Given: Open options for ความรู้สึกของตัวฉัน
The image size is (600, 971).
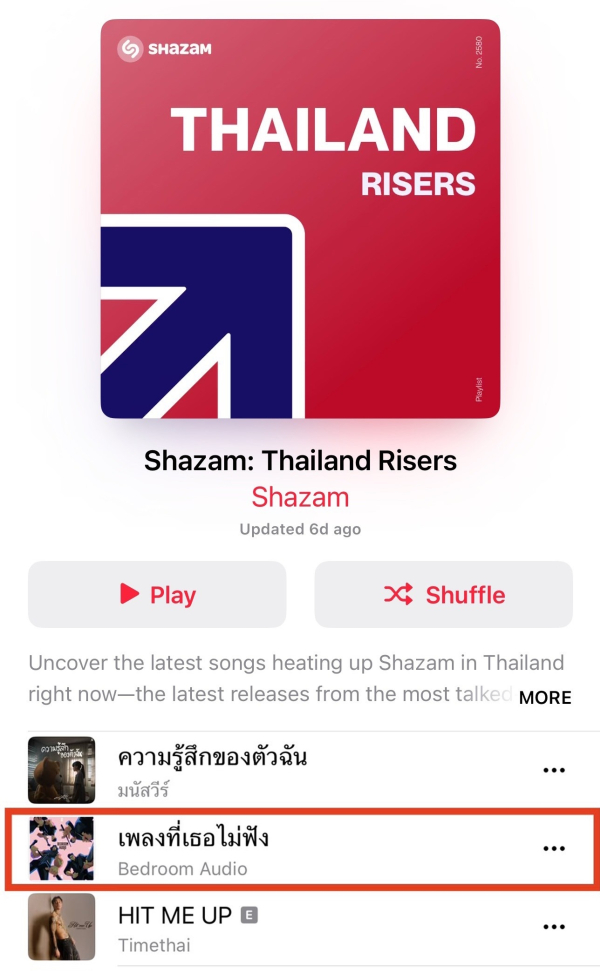Looking at the screenshot, I should tap(553, 770).
